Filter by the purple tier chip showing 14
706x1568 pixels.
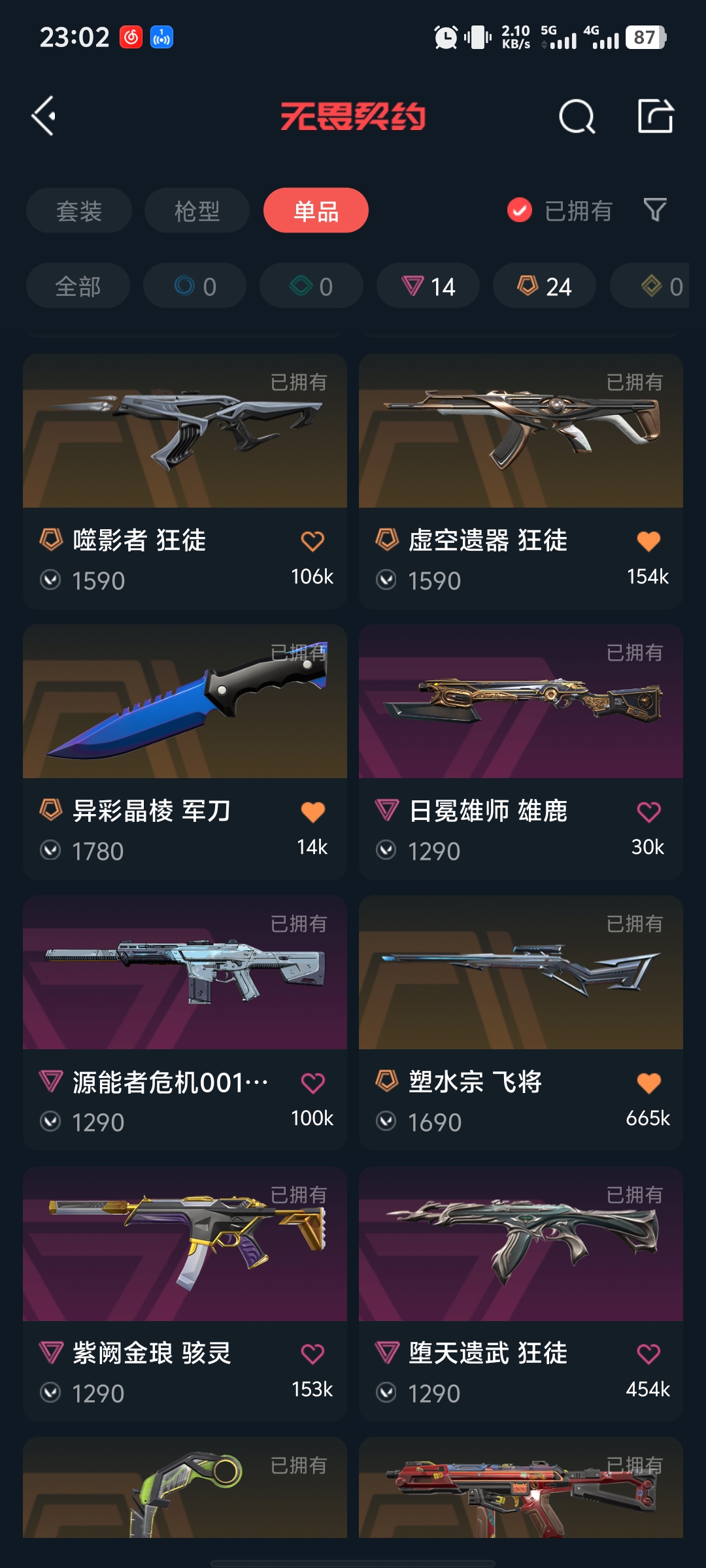[x=428, y=286]
